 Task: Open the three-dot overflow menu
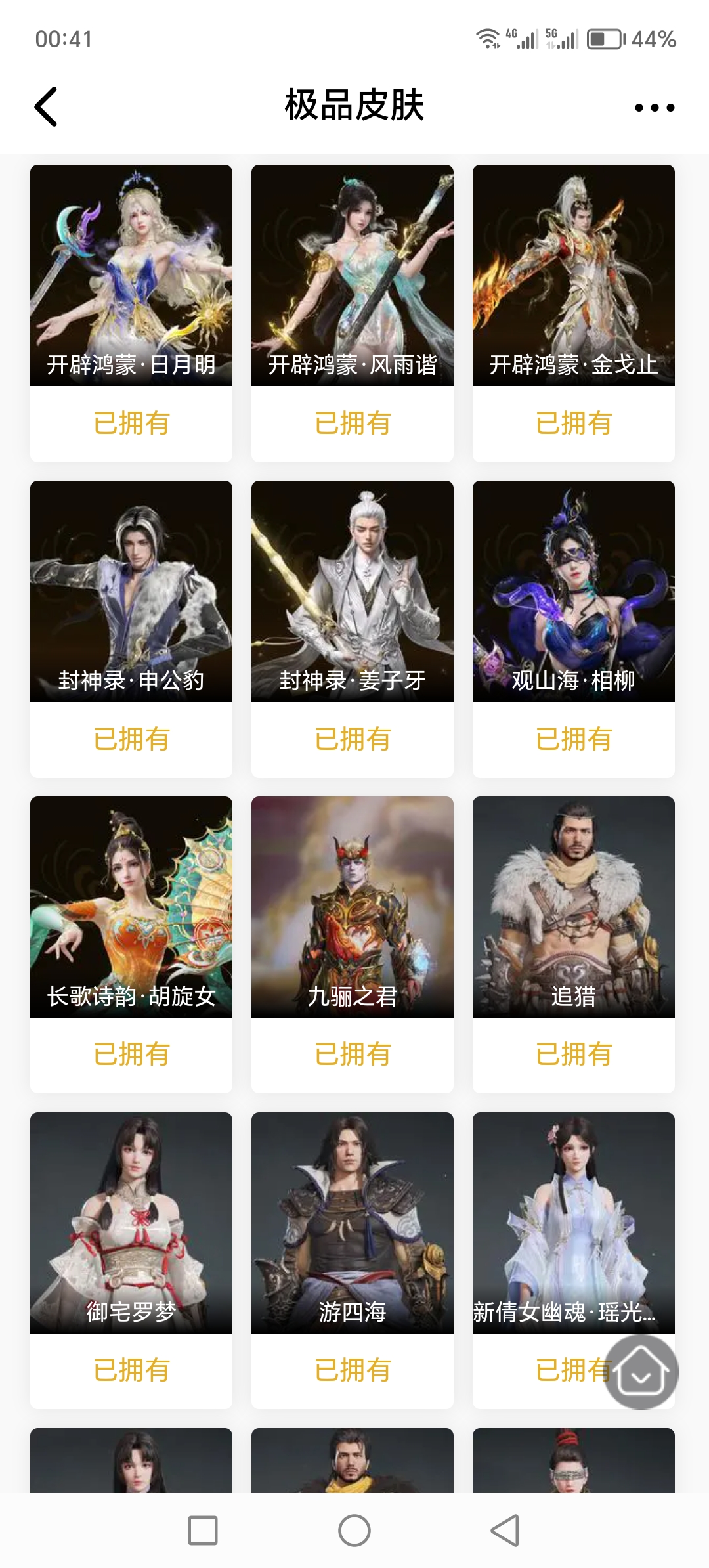point(654,108)
